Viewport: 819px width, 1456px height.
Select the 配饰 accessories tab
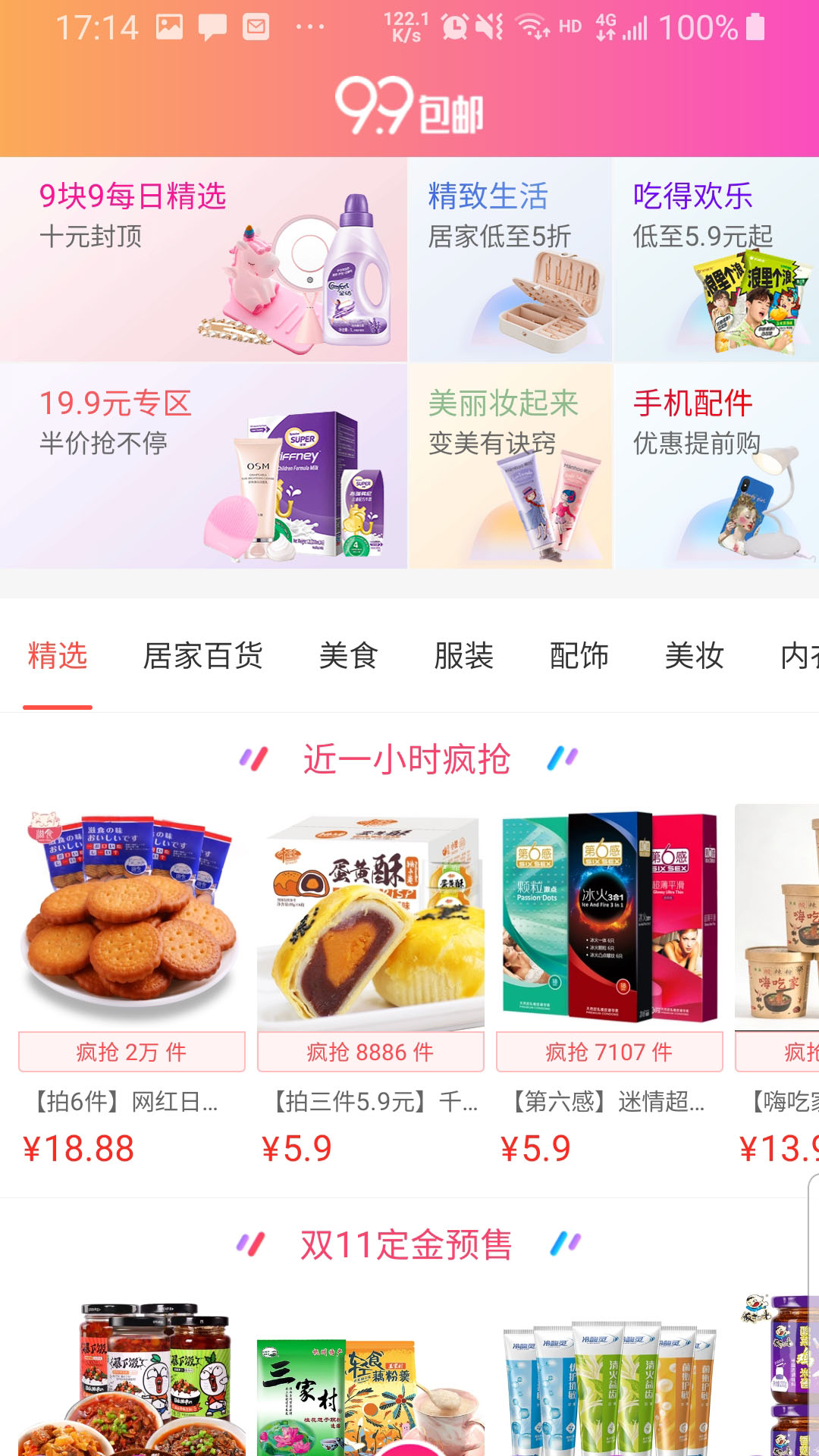pyautogui.click(x=580, y=657)
